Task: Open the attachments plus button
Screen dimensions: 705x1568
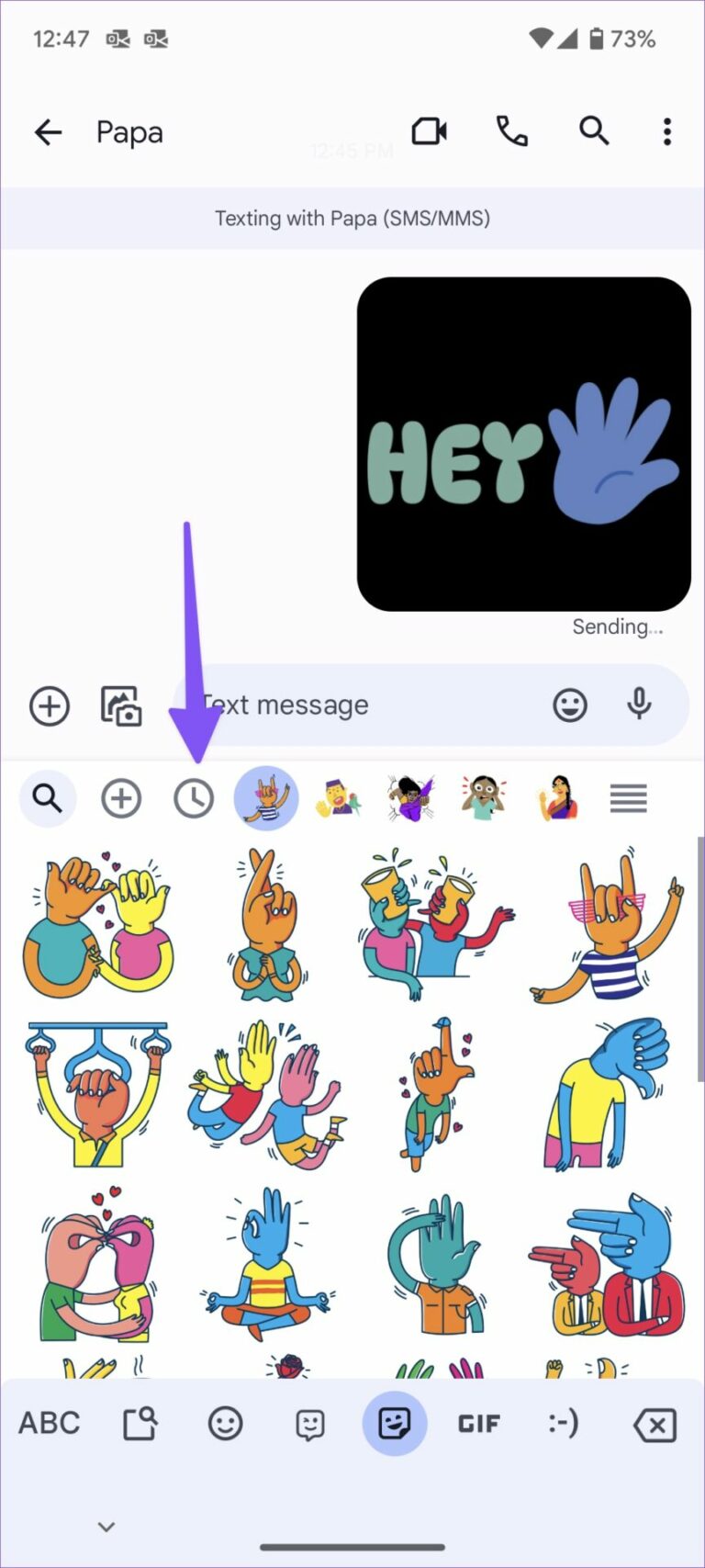Action: coord(50,705)
